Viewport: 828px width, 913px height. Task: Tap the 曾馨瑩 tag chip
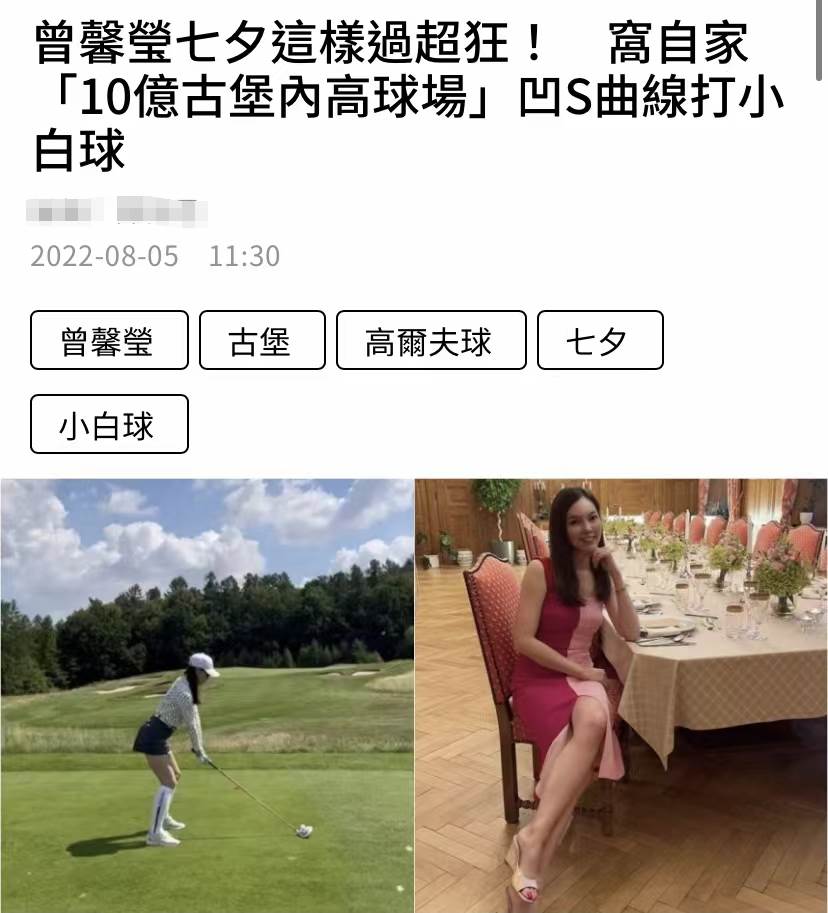pyautogui.click(x=109, y=341)
